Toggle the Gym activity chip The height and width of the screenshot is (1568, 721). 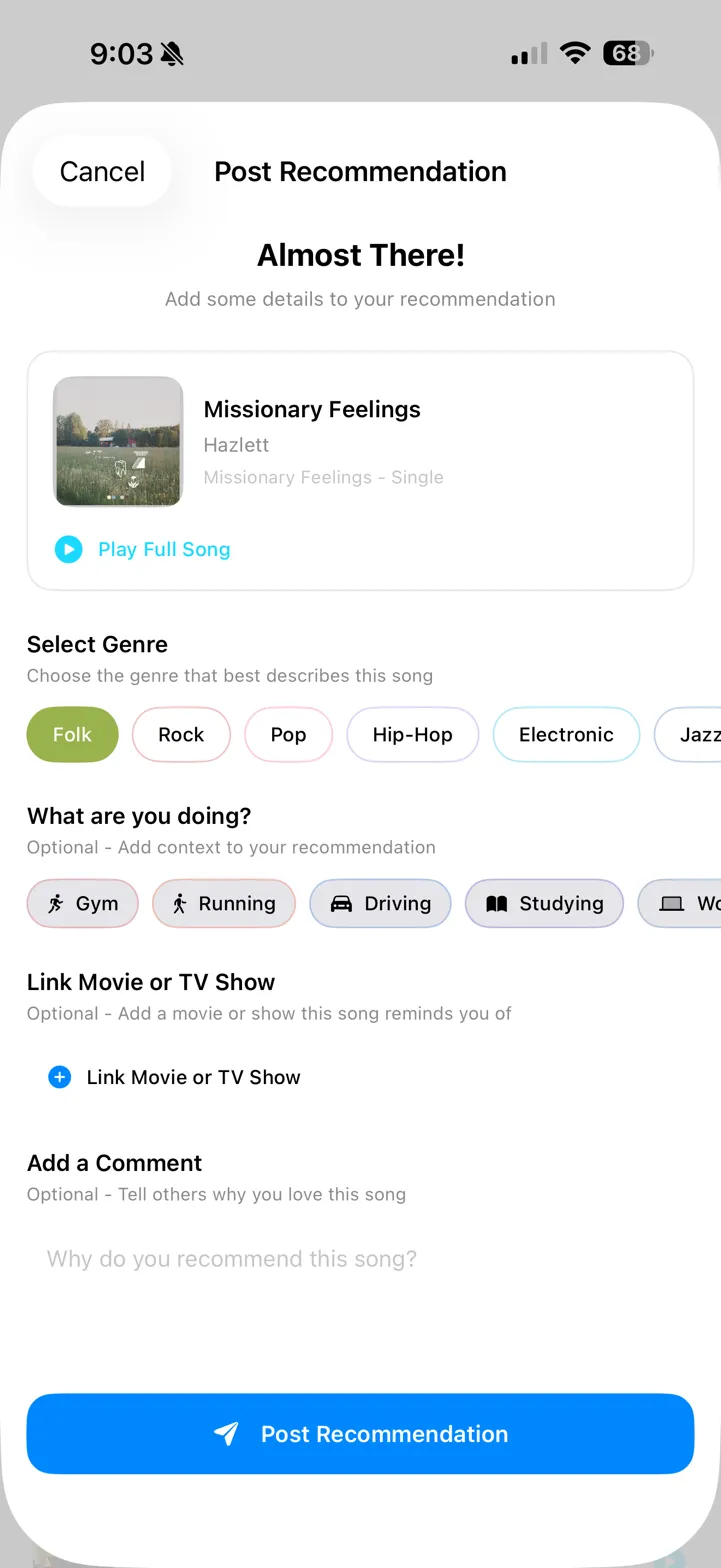pos(82,903)
